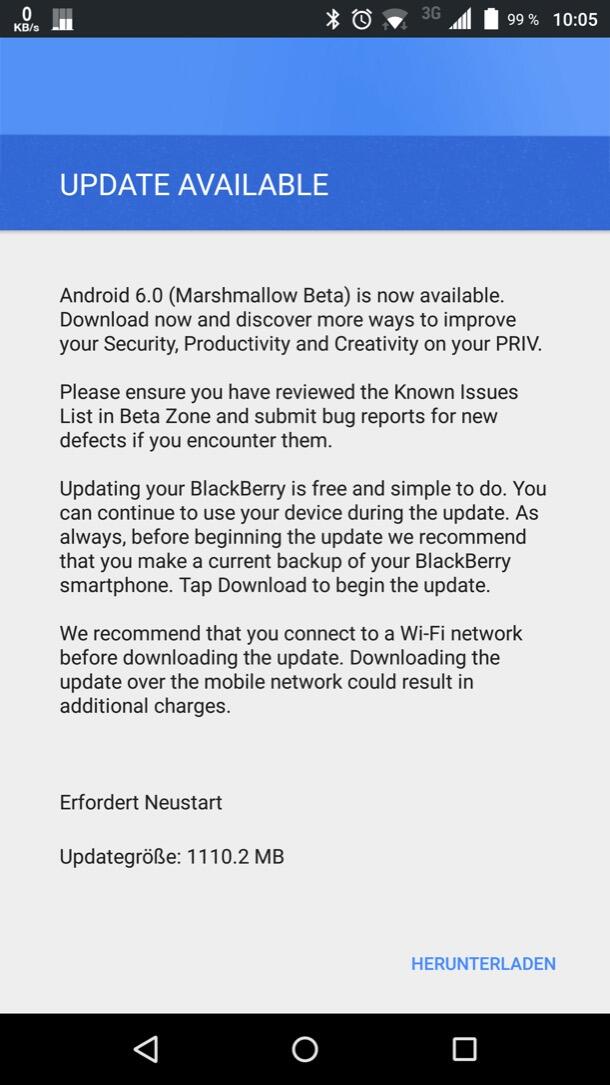The image size is (610, 1085).
Task: Tap HERUNTERLADEN to download the update
Action: [483, 963]
